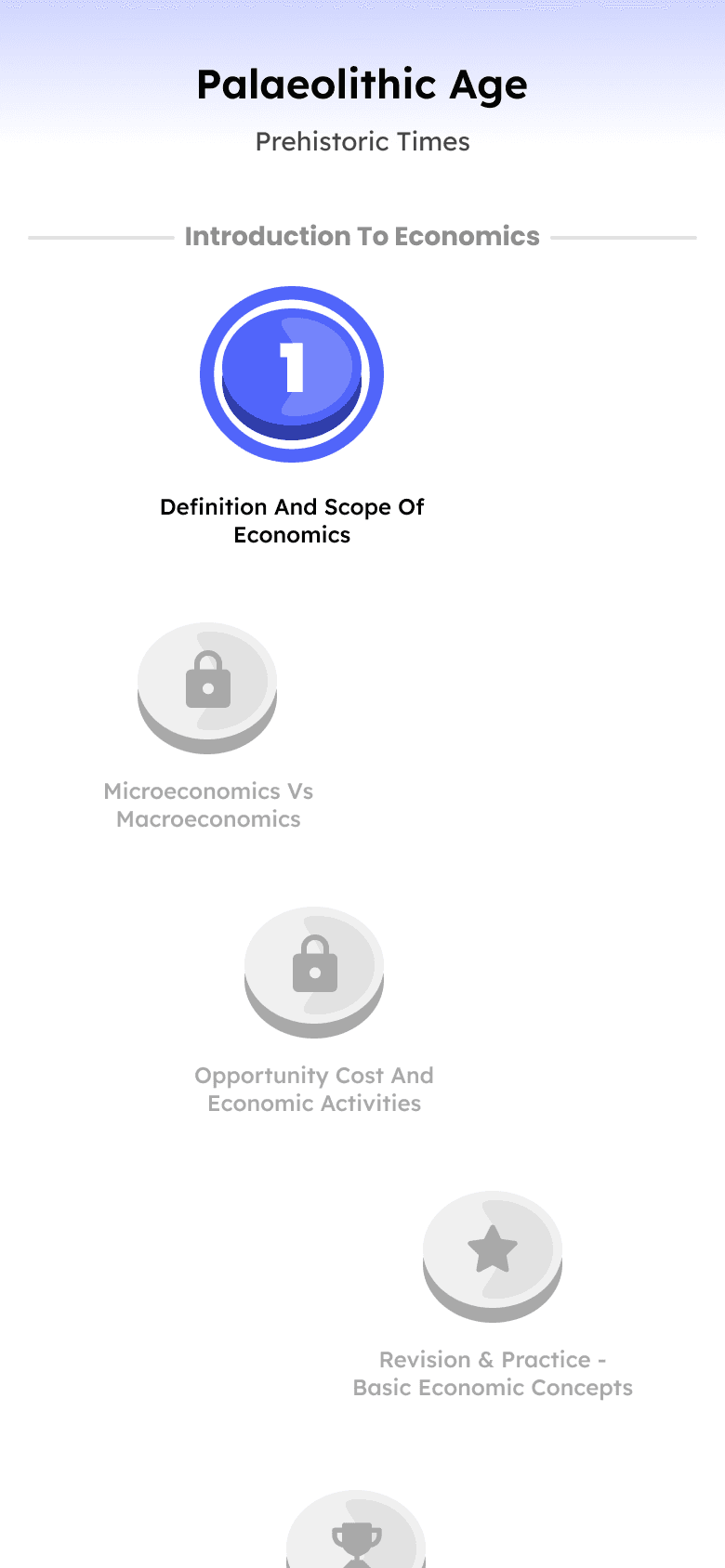Open locked Microeconomics Vs Macroeconomics lesson
725x1568 pixels.
click(207, 686)
